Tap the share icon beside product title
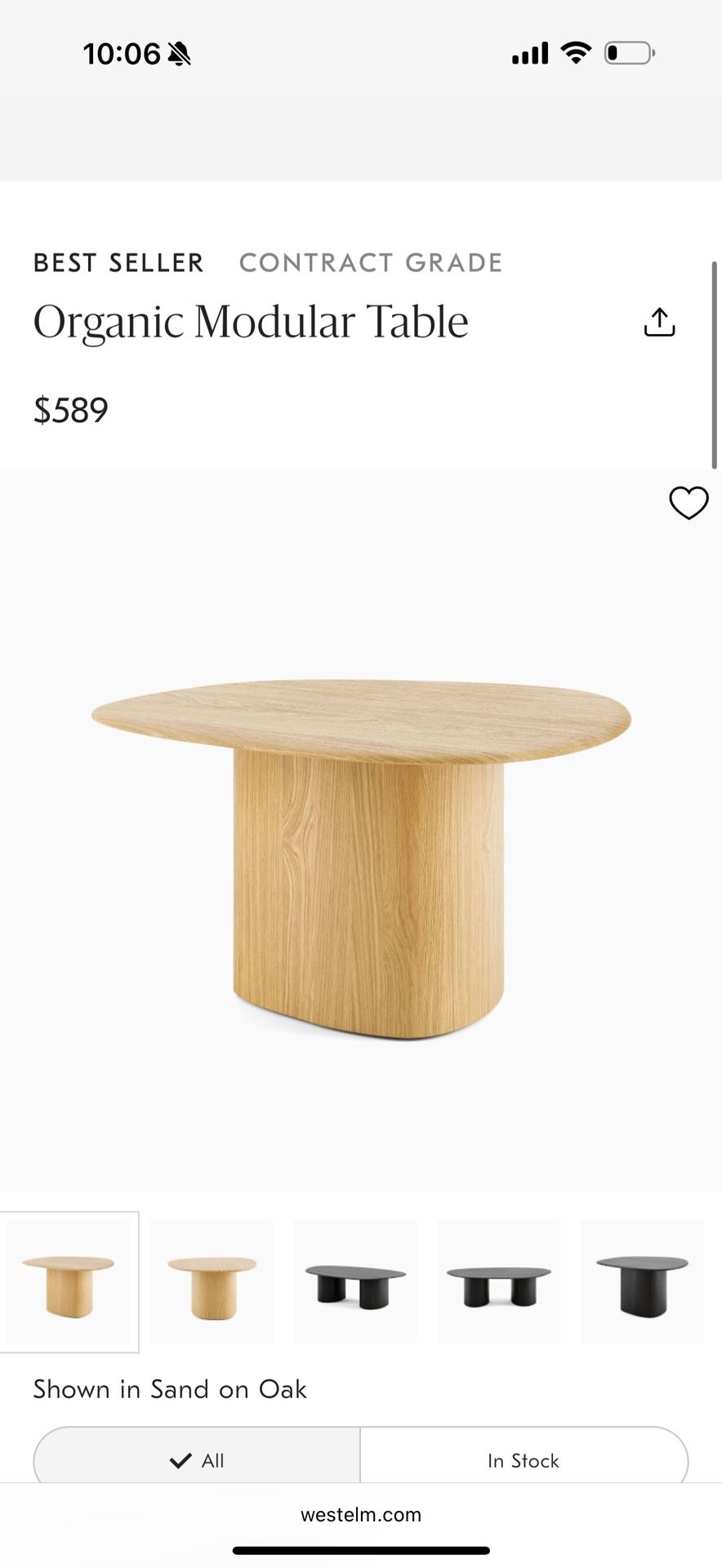This screenshot has height=1568, width=722. click(659, 322)
